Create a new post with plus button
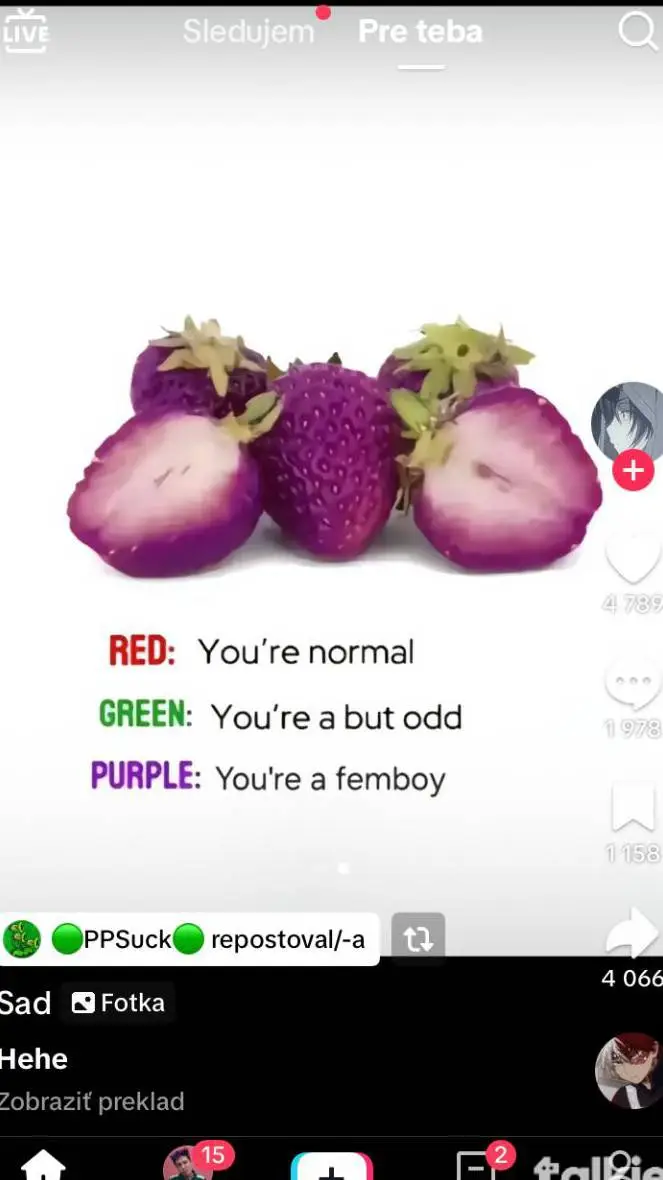 coord(332,1167)
